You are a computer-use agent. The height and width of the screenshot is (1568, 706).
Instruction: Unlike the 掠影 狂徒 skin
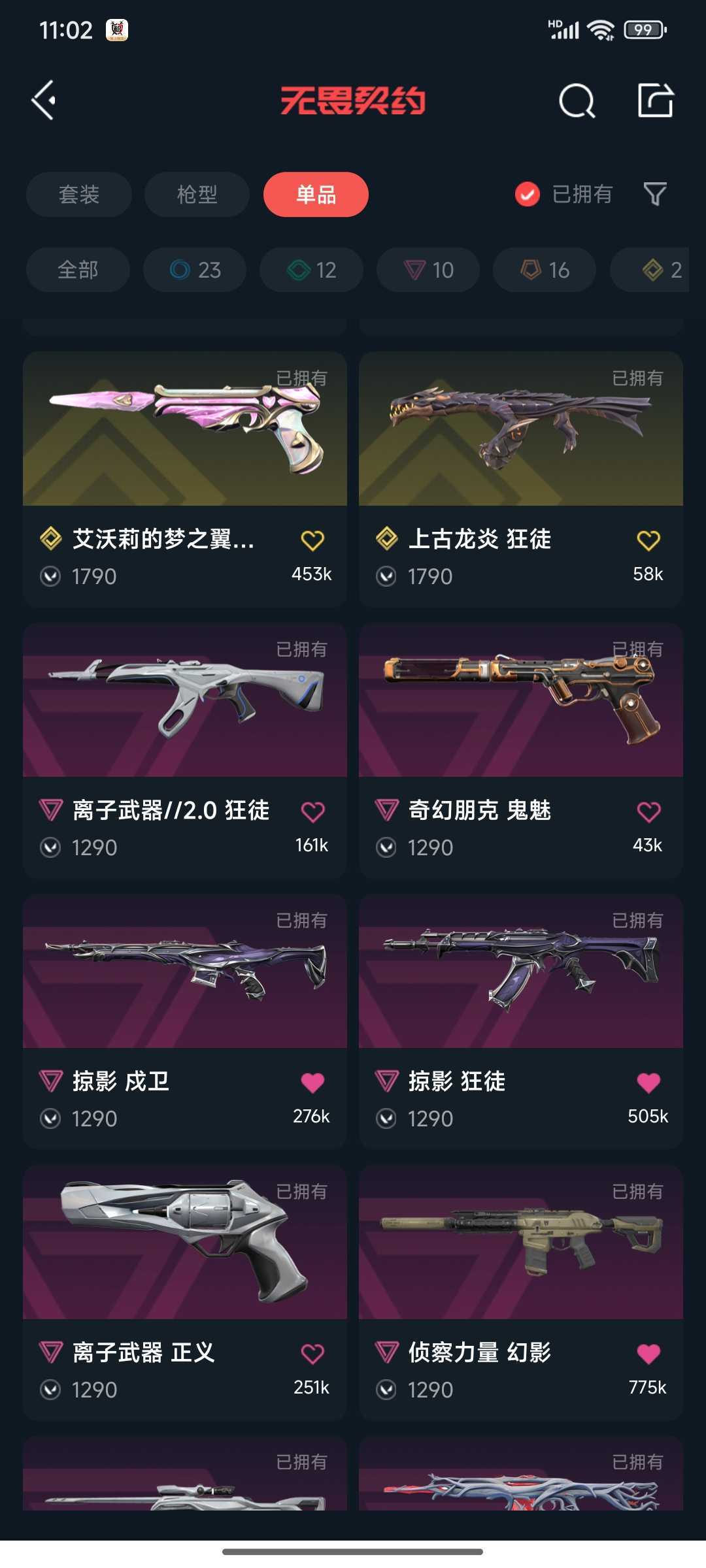[x=648, y=1083]
